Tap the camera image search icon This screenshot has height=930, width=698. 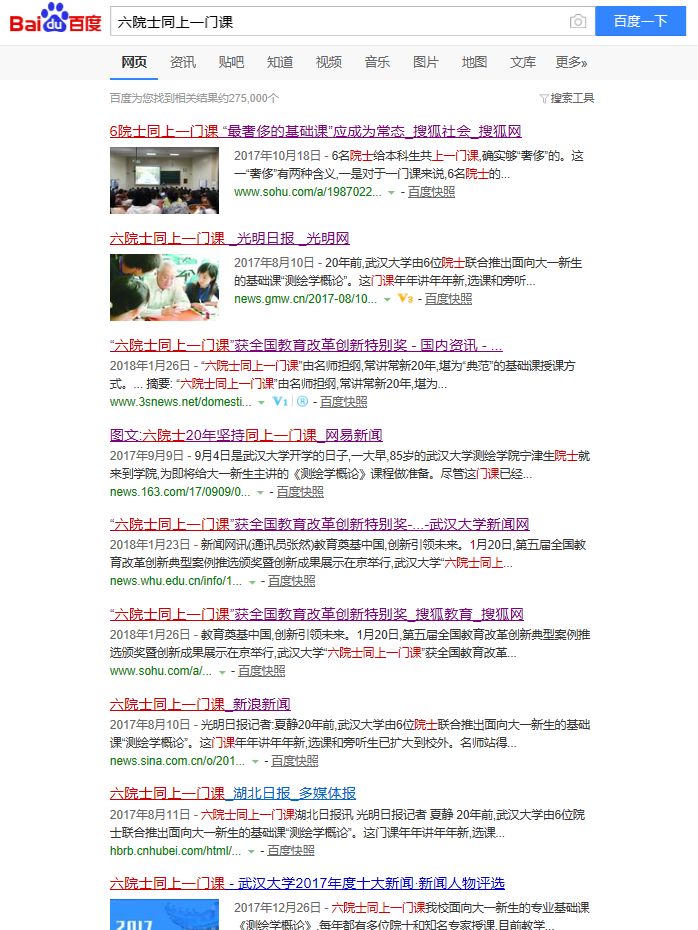577,22
